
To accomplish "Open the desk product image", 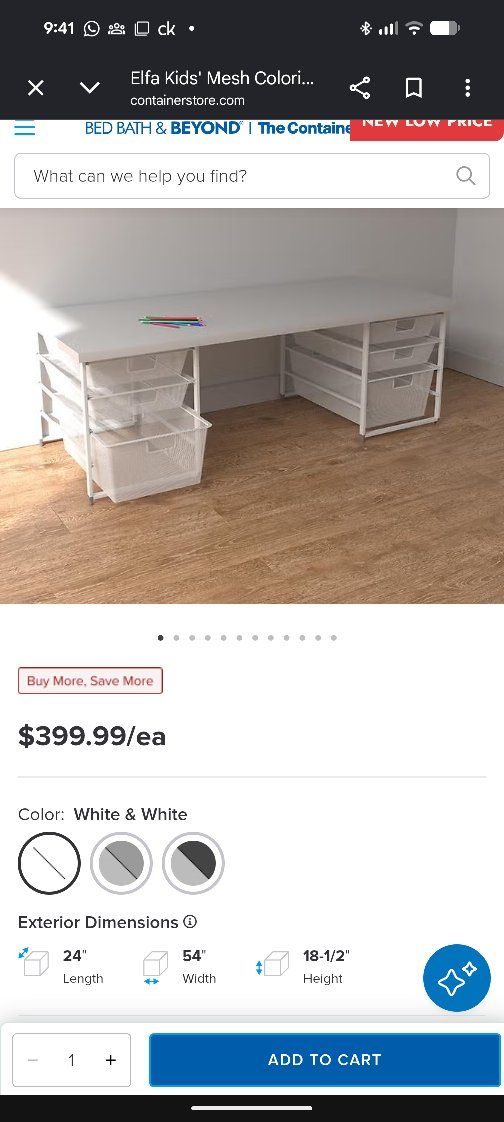I will [x=252, y=406].
